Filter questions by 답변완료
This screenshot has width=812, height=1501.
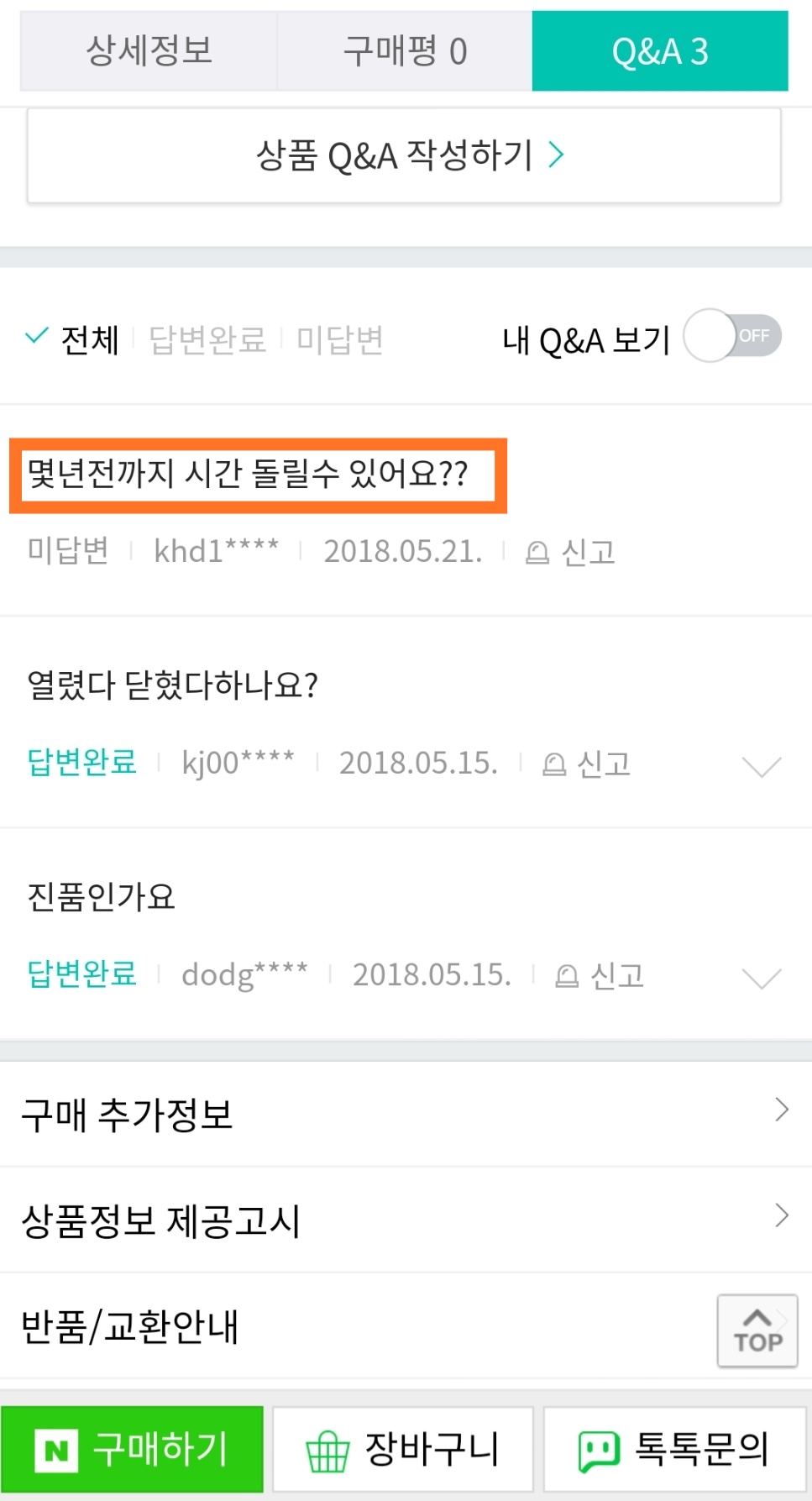207,340
